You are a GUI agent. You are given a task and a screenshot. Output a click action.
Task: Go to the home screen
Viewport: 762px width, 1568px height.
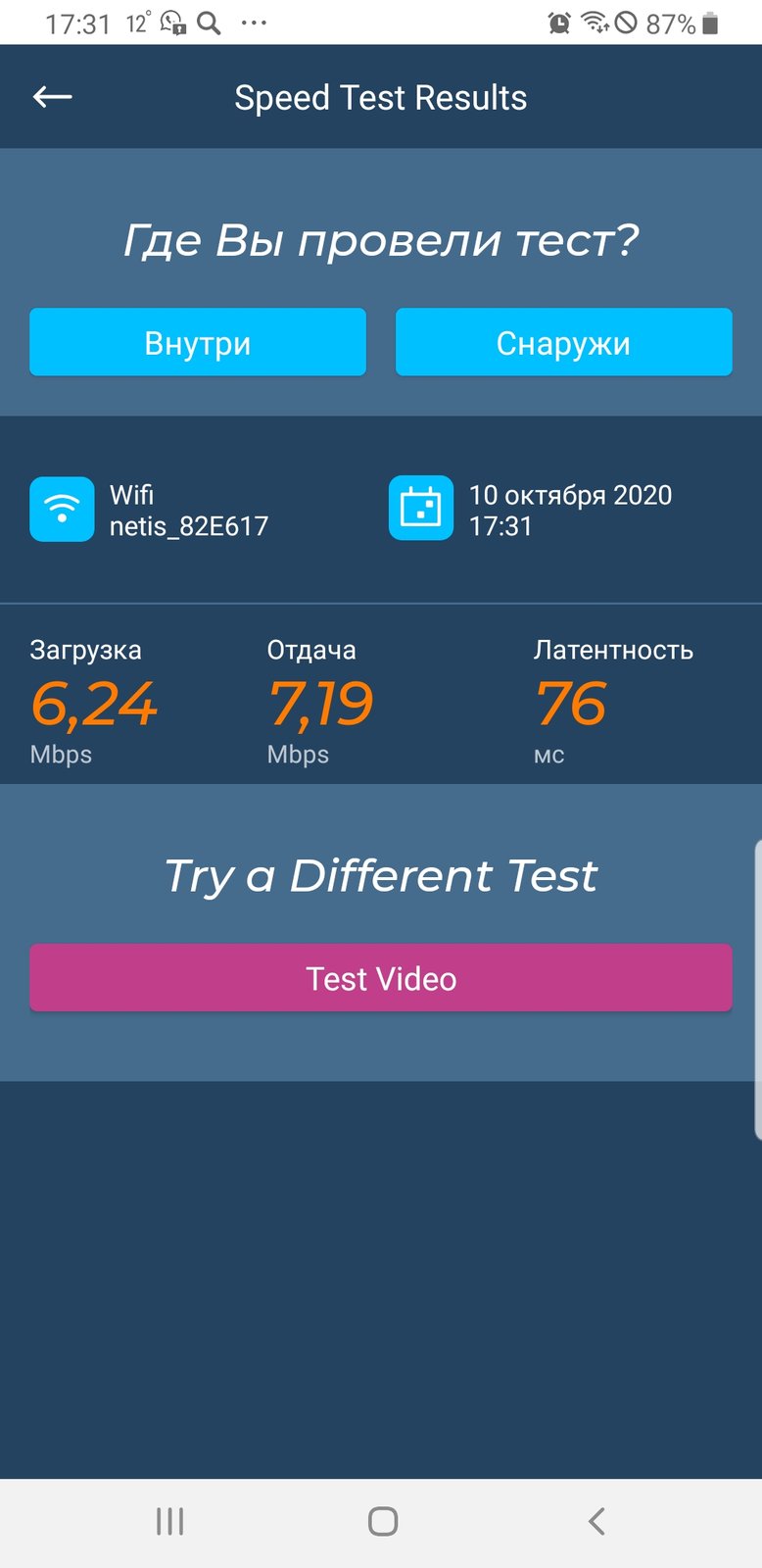[x=382, y=1521]
